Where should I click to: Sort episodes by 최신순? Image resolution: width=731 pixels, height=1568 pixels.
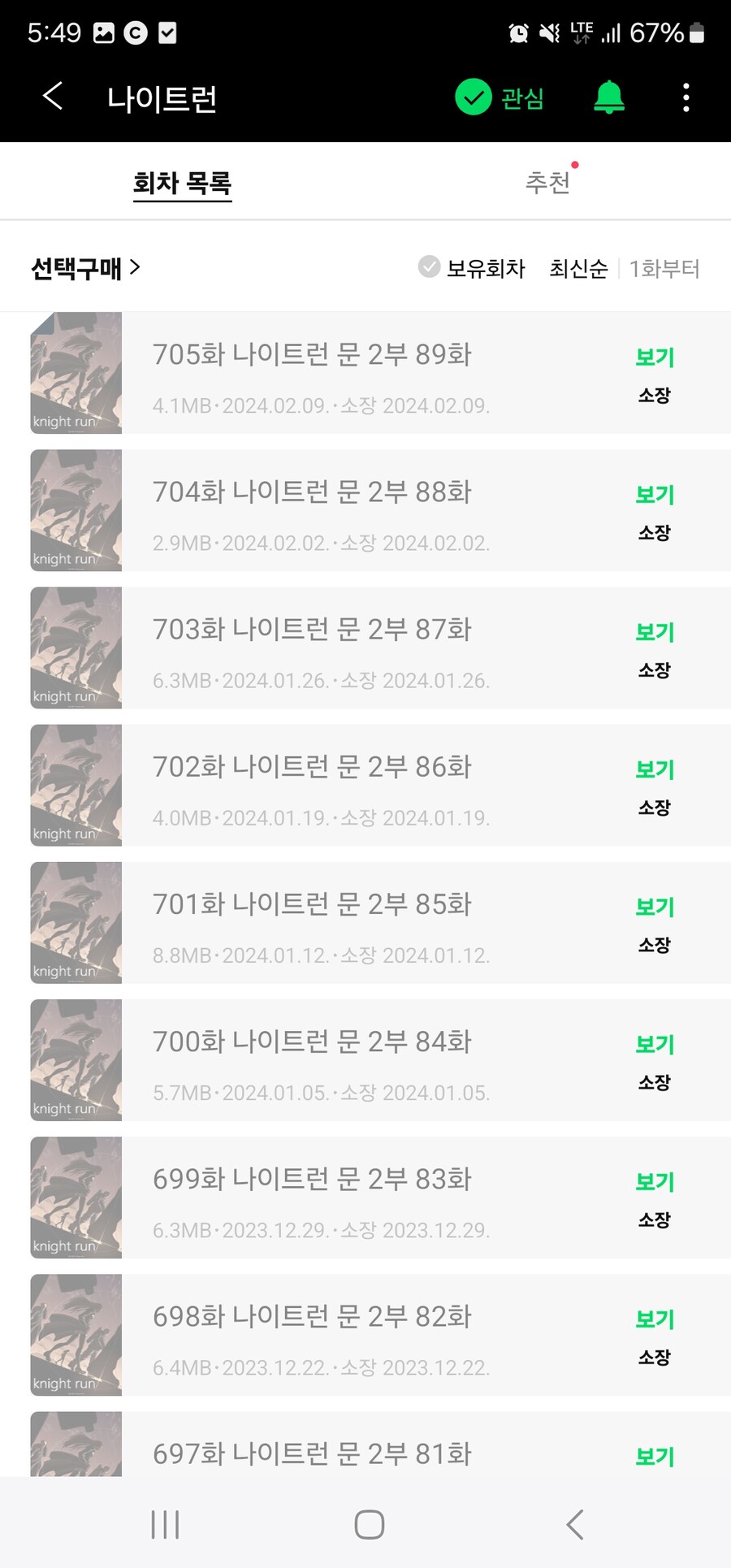point(578,268)
